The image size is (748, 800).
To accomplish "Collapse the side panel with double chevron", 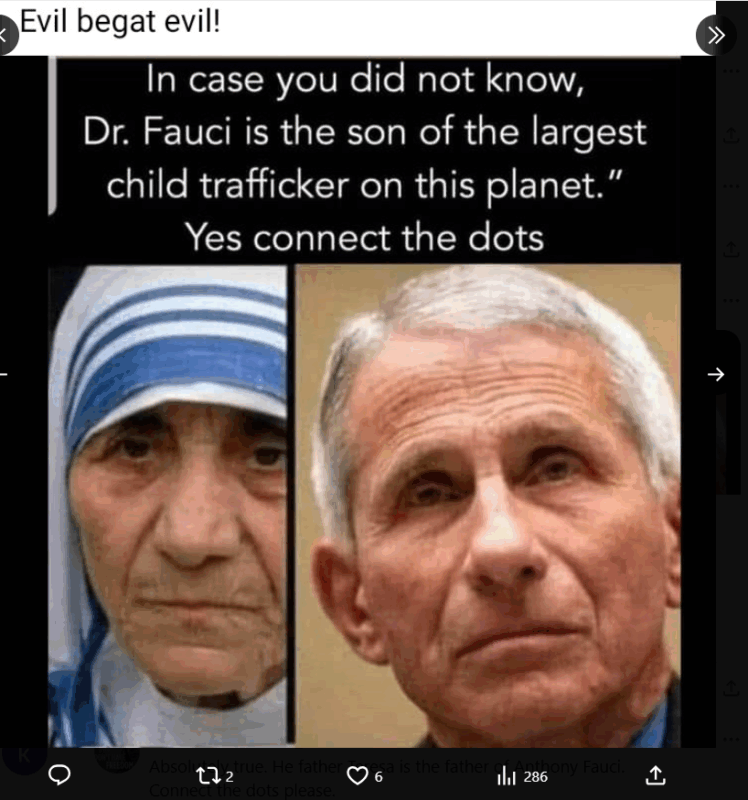I will [716, 36].
